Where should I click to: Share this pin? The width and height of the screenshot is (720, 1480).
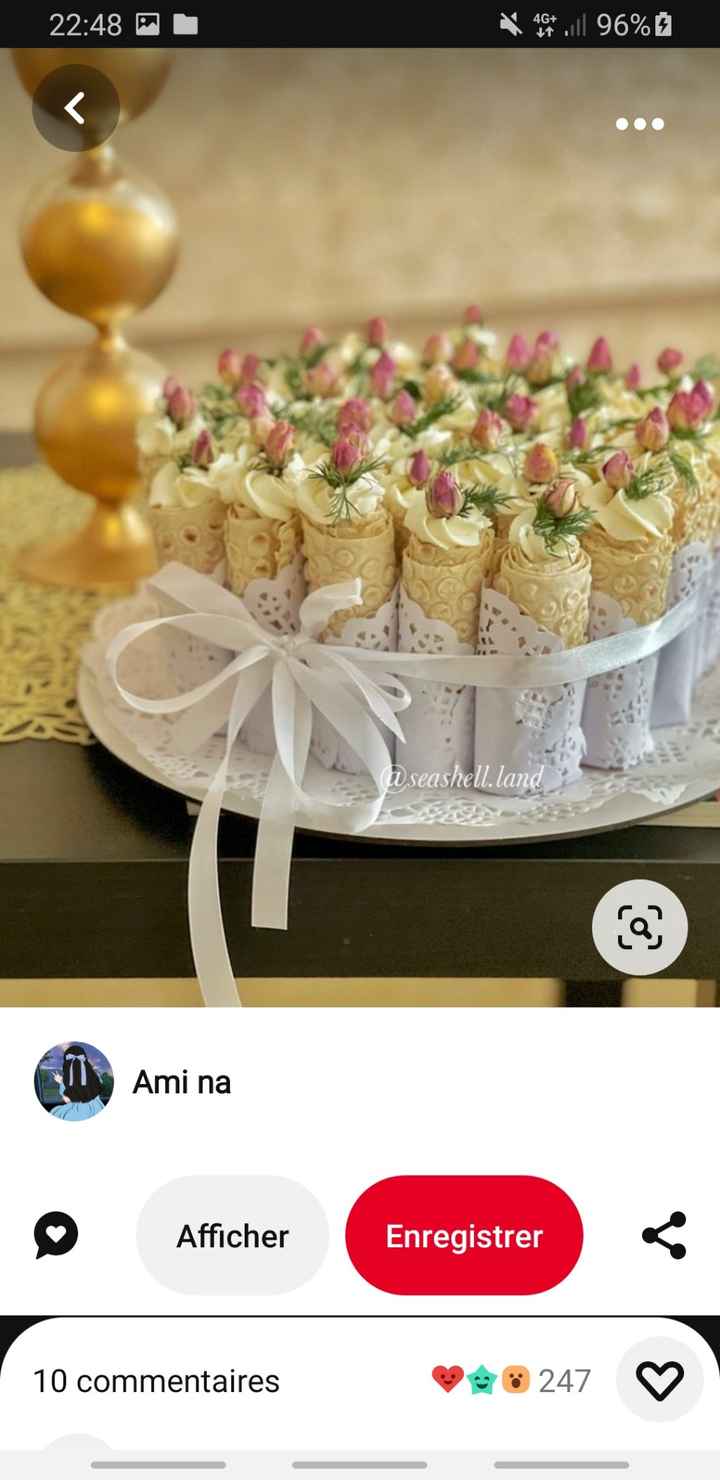pos(664,1235)
